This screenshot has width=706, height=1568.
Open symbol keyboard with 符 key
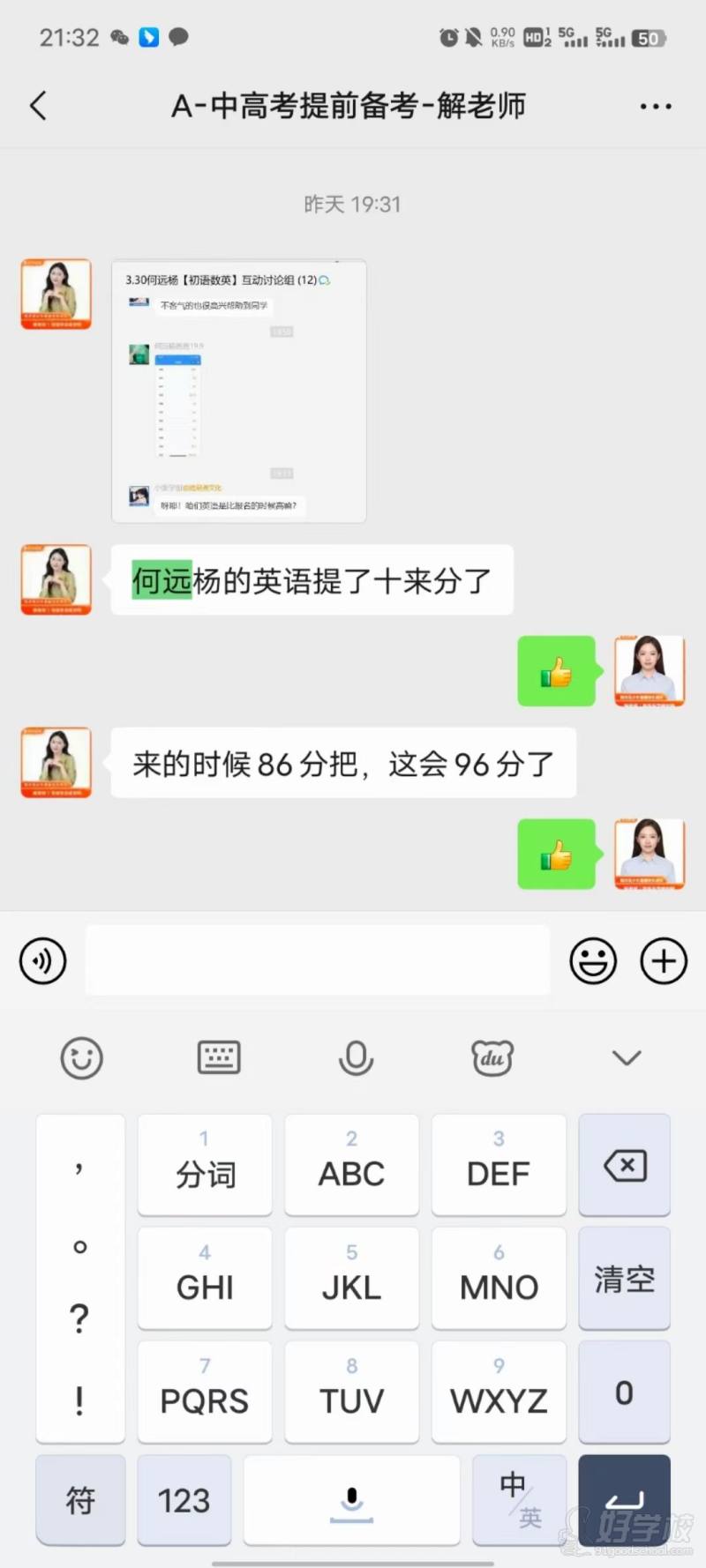80,1499
